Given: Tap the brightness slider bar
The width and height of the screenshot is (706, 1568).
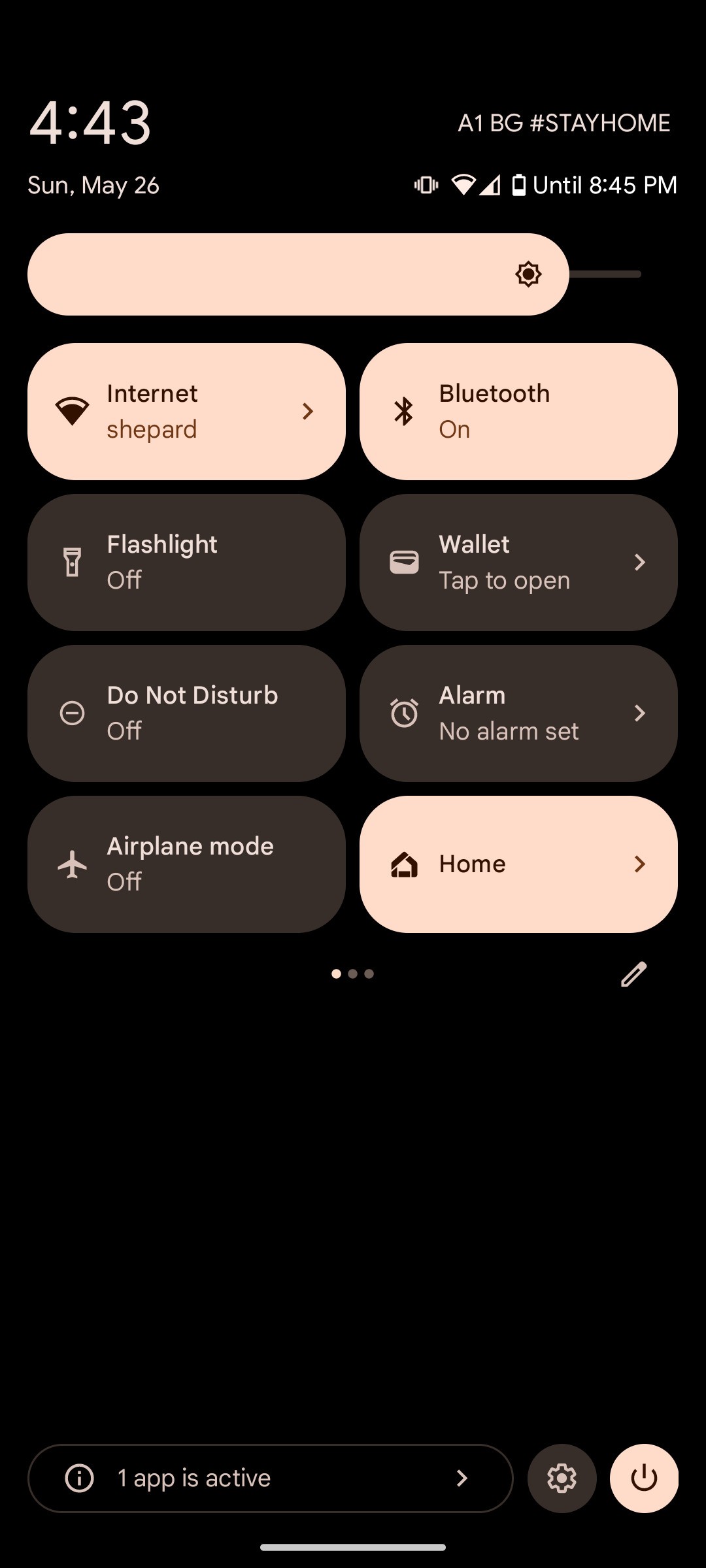Looking at the screenshot, I should [x=333, y=274].
